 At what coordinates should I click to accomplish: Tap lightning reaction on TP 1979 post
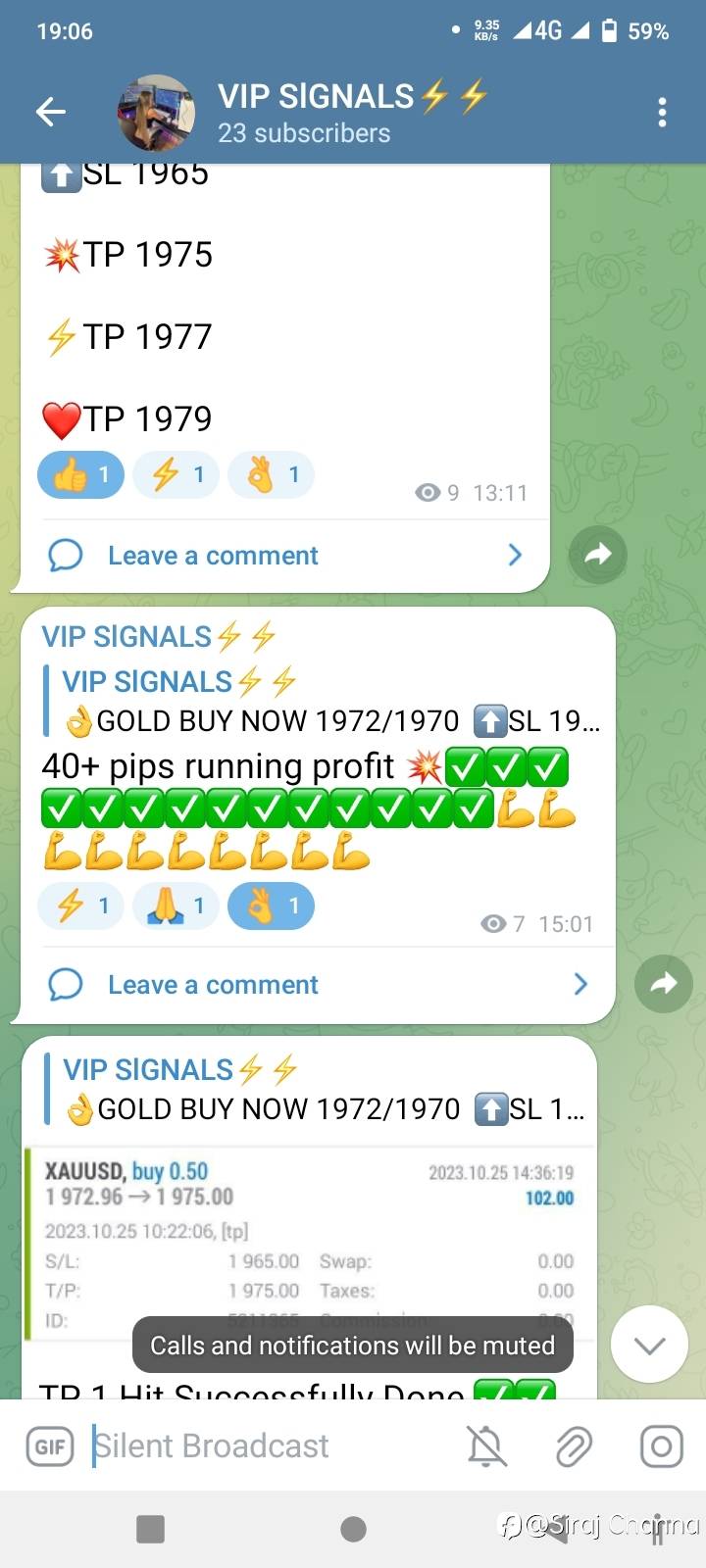point(176,475)
